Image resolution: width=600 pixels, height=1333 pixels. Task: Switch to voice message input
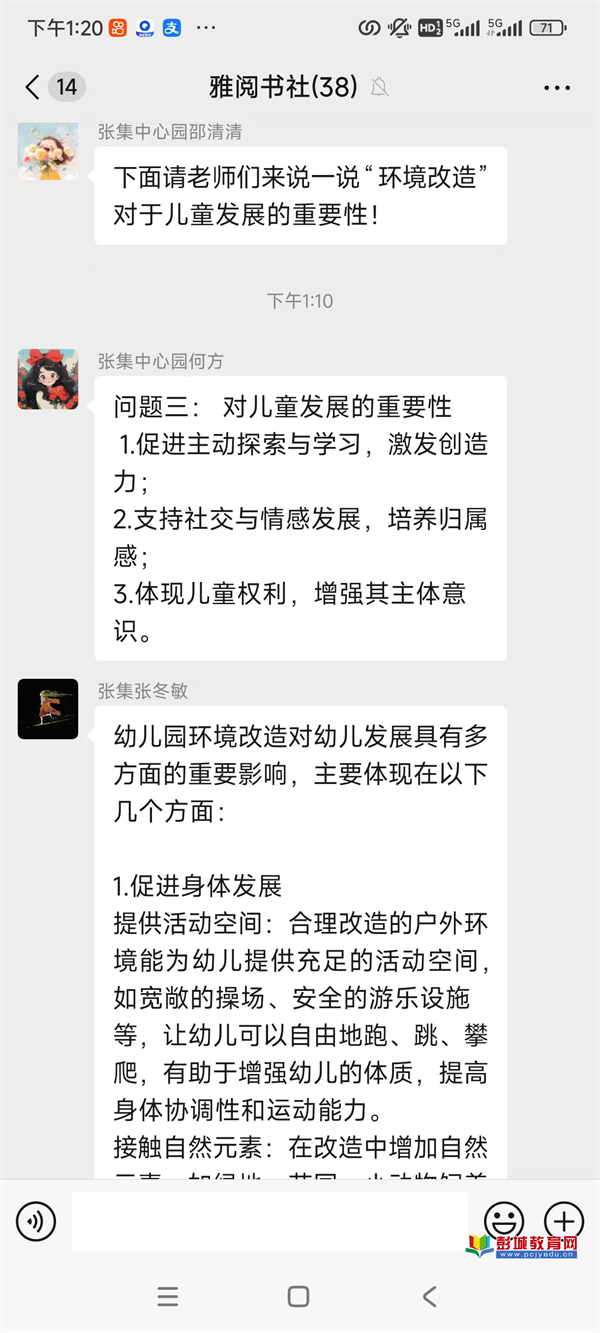(x=37, y=1221)
